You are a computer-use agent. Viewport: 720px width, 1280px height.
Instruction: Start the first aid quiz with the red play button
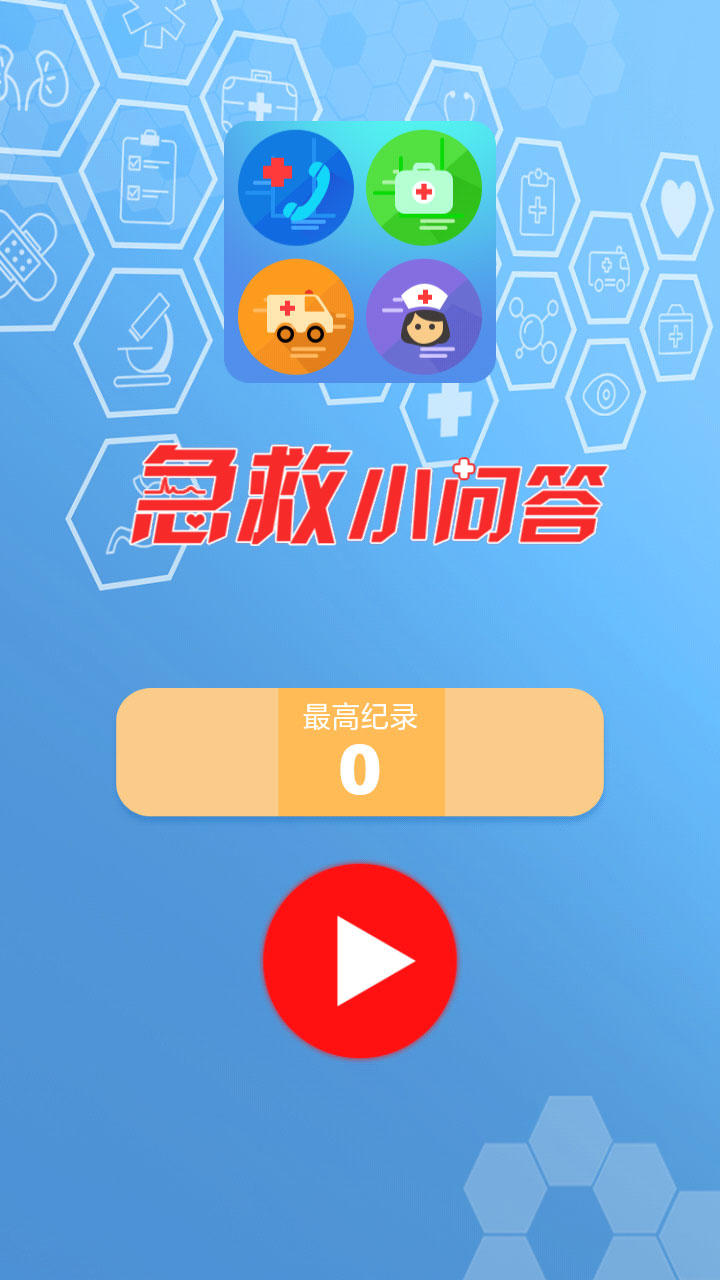coord(360,960)
